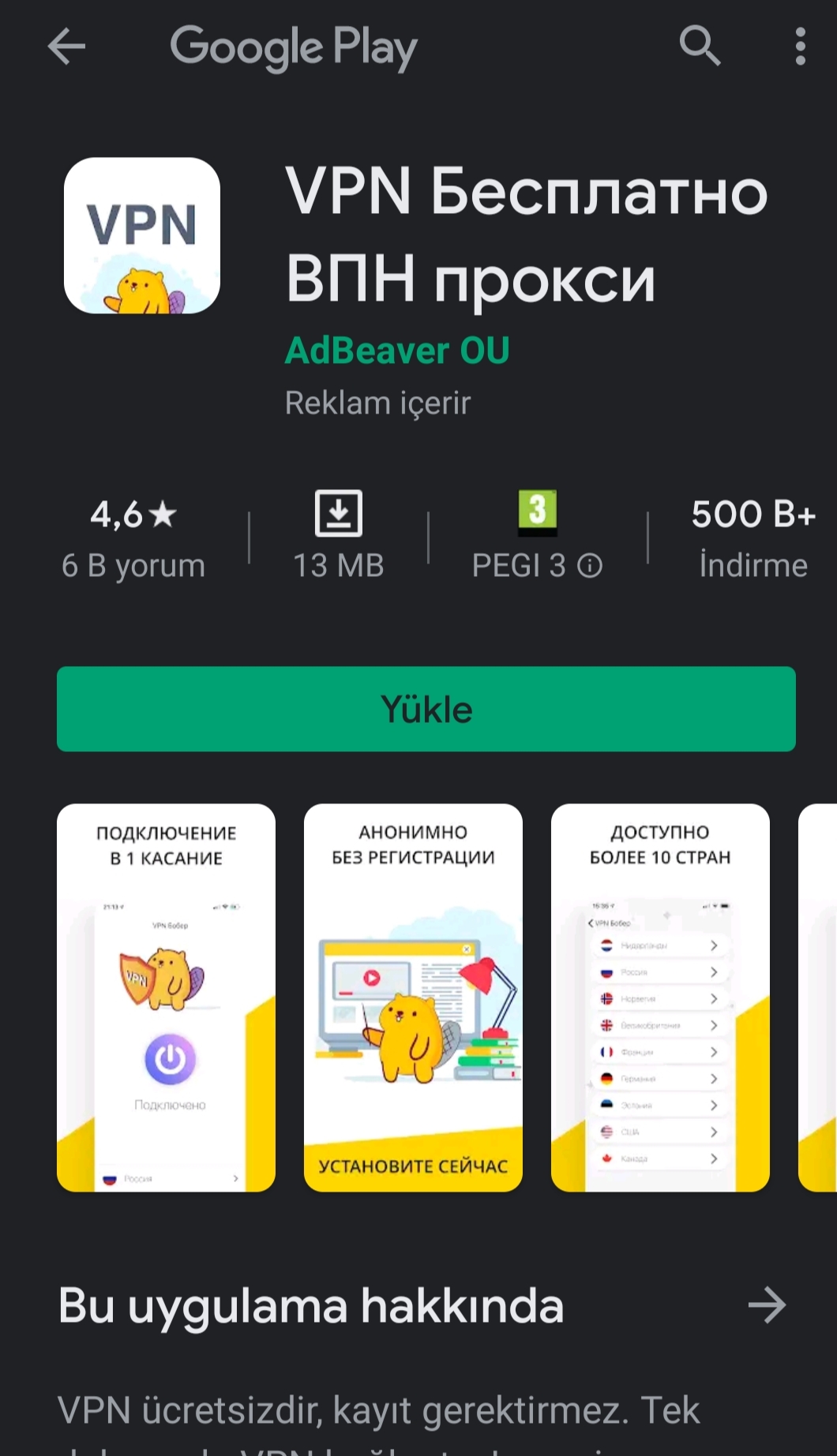The image size is (837, 1456).
Task: Open Google Play search
Action: tap(700, 46)
